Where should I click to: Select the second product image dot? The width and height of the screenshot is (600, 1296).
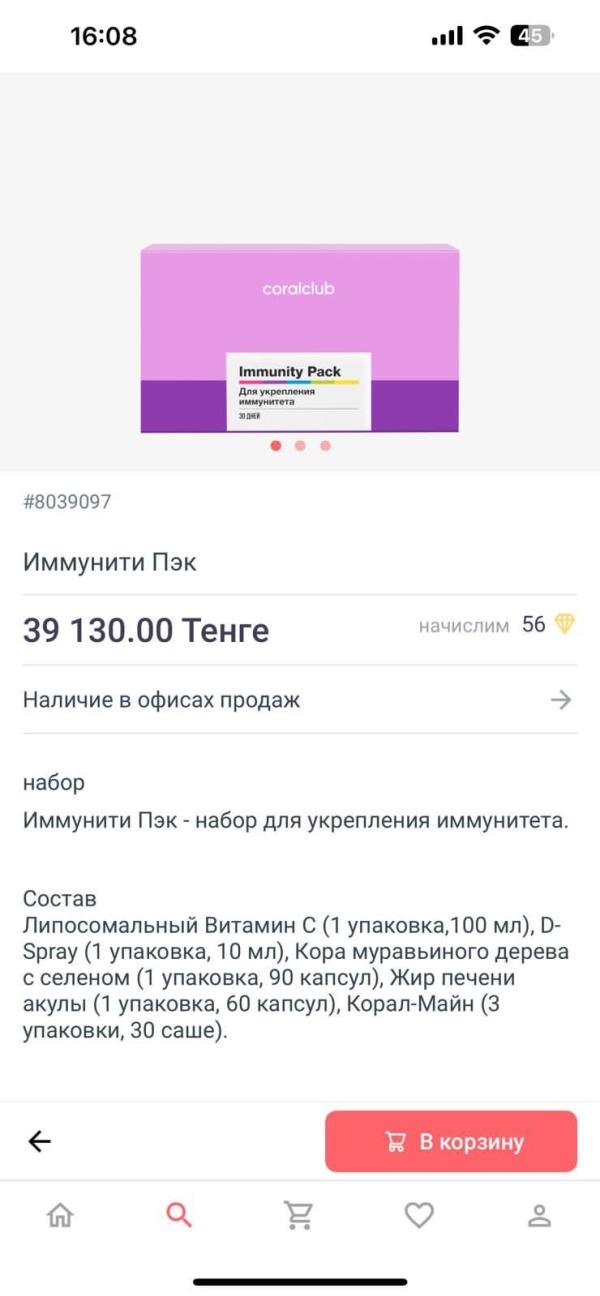(x=300, y=446)
